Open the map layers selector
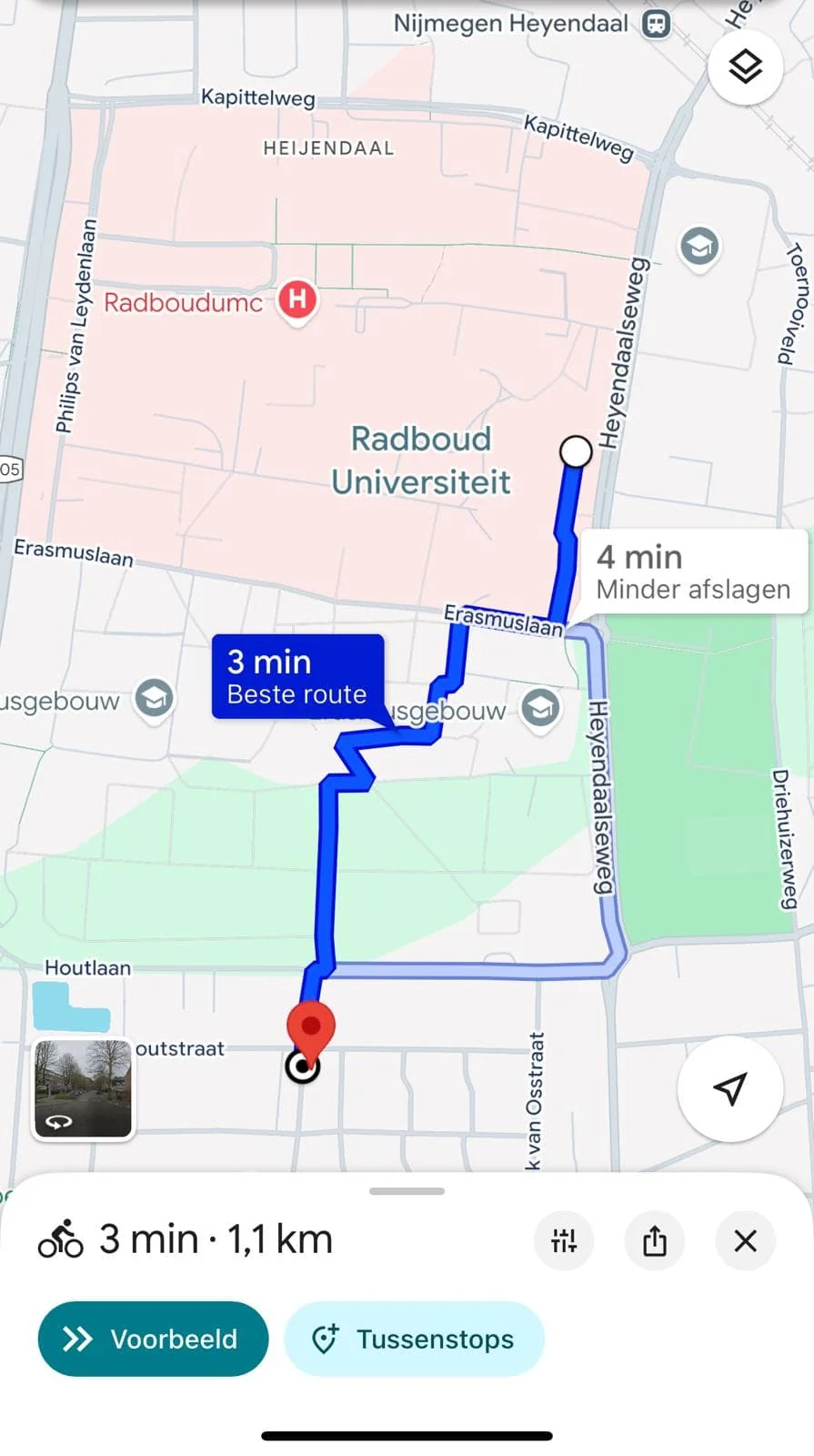This screenshot has height=1456, width=814. point(745,66)
